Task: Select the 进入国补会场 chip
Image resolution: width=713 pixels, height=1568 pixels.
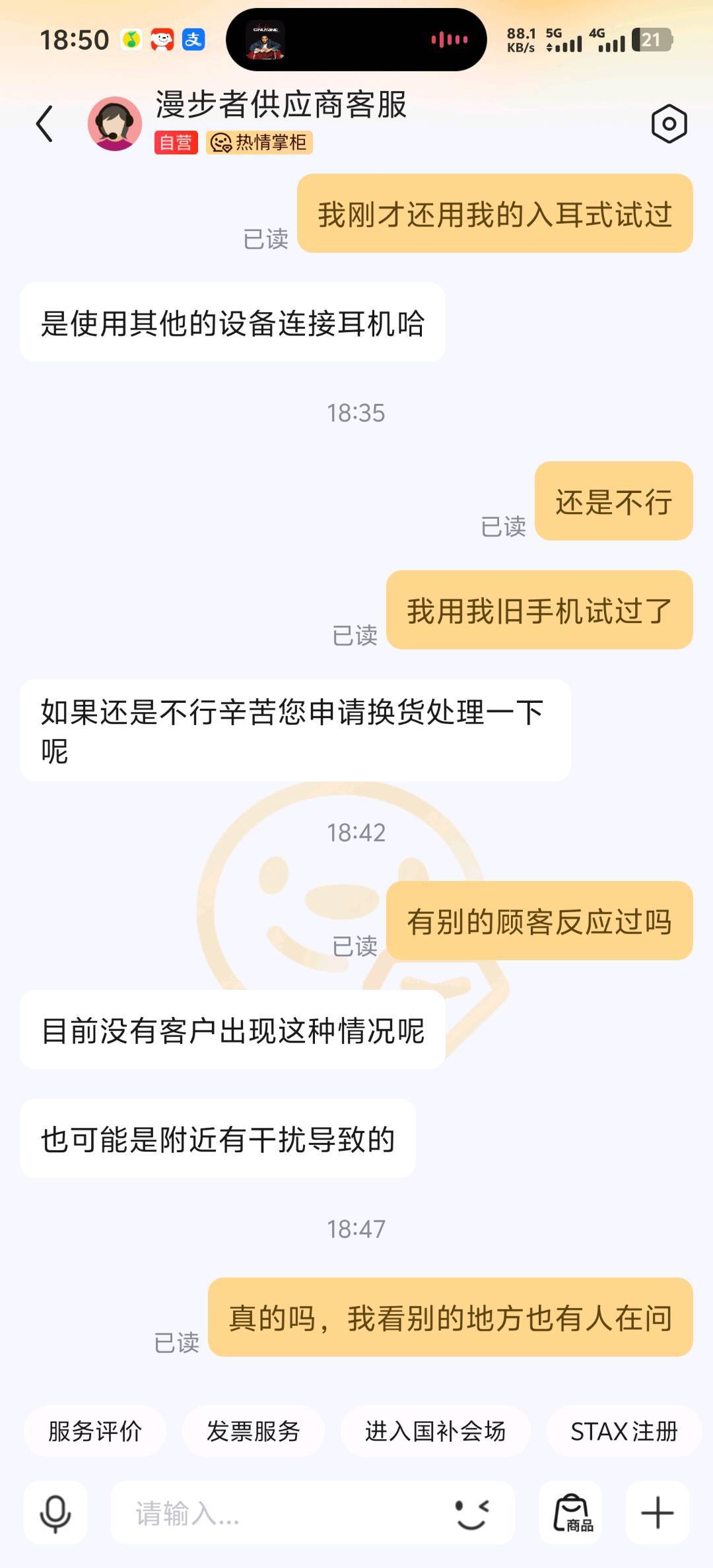Action: tap(436, 1431)
